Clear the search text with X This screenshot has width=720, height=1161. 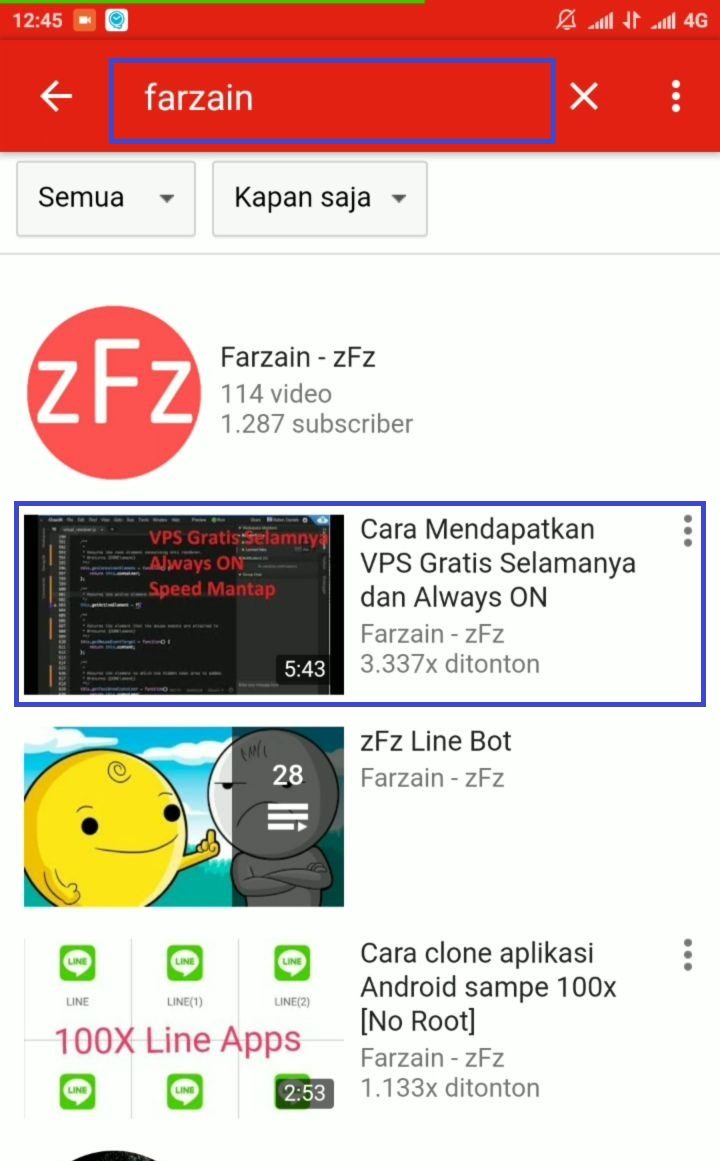[x=583, y=97]
